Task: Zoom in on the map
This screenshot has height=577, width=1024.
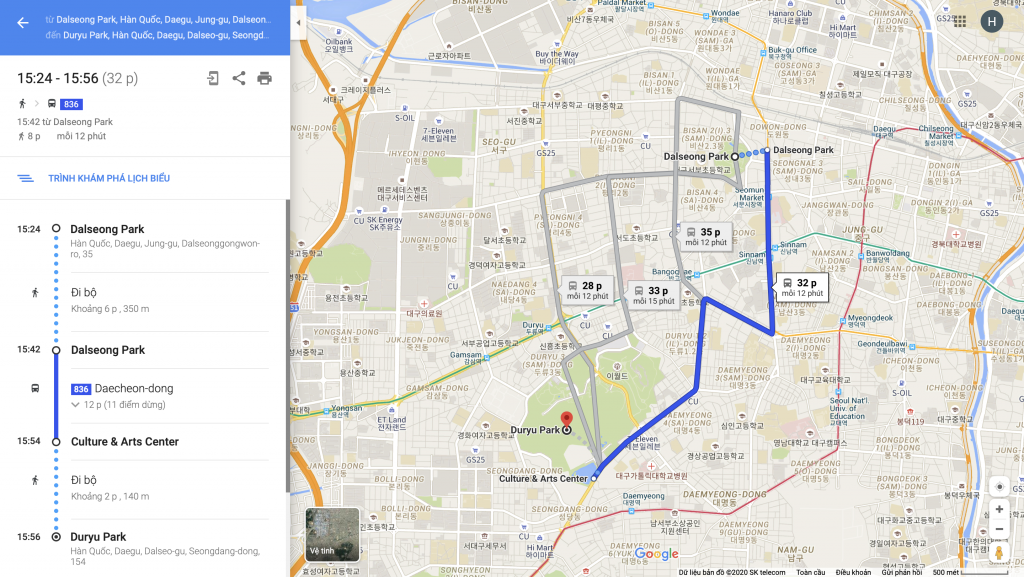Action: pos(998,509)
